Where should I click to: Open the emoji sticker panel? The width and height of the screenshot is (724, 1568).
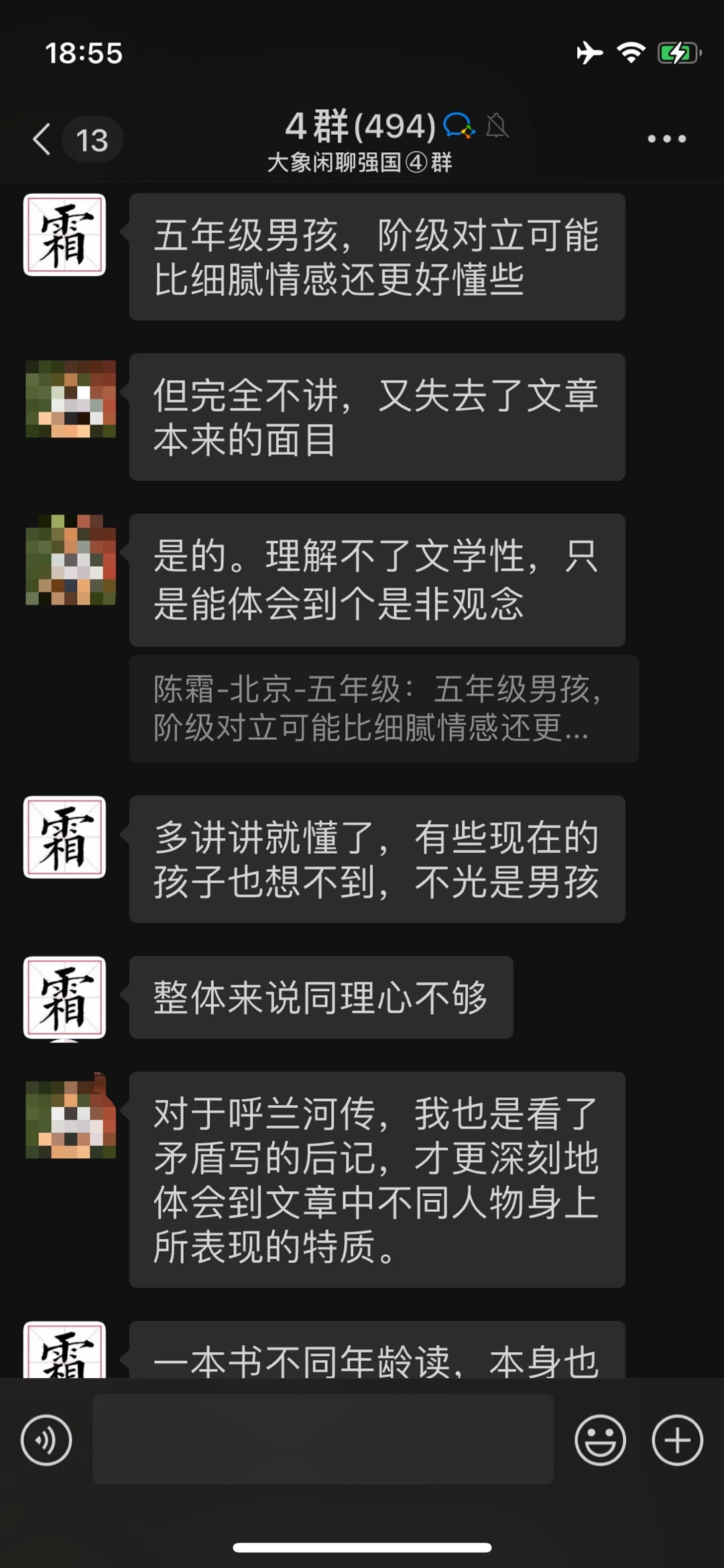(600, 1440)
